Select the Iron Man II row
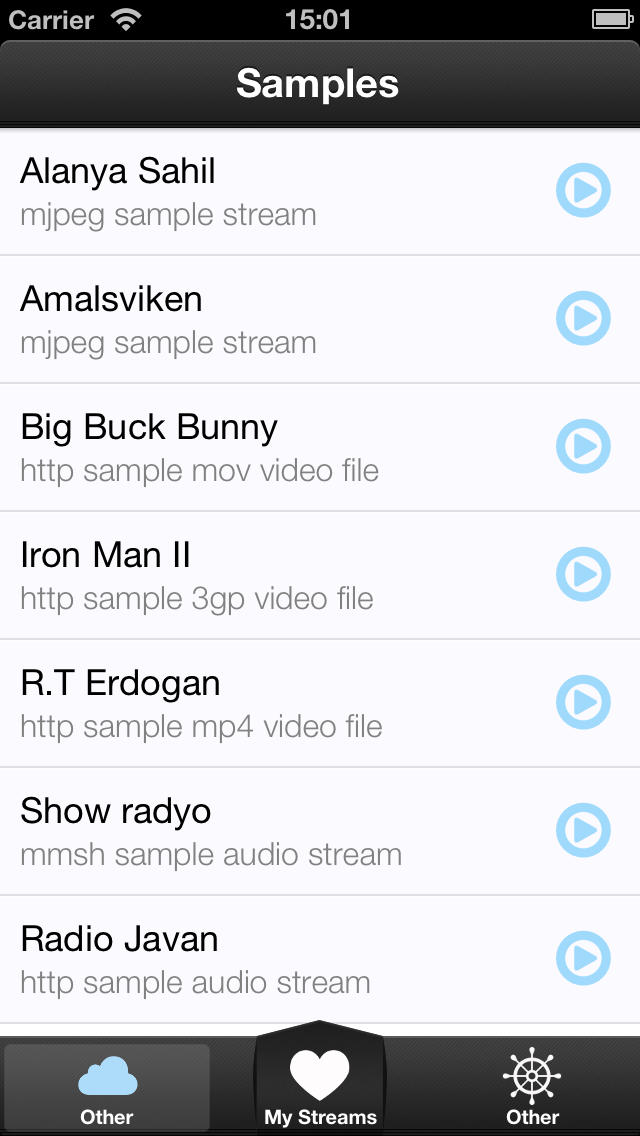 (x=320, y=575)
